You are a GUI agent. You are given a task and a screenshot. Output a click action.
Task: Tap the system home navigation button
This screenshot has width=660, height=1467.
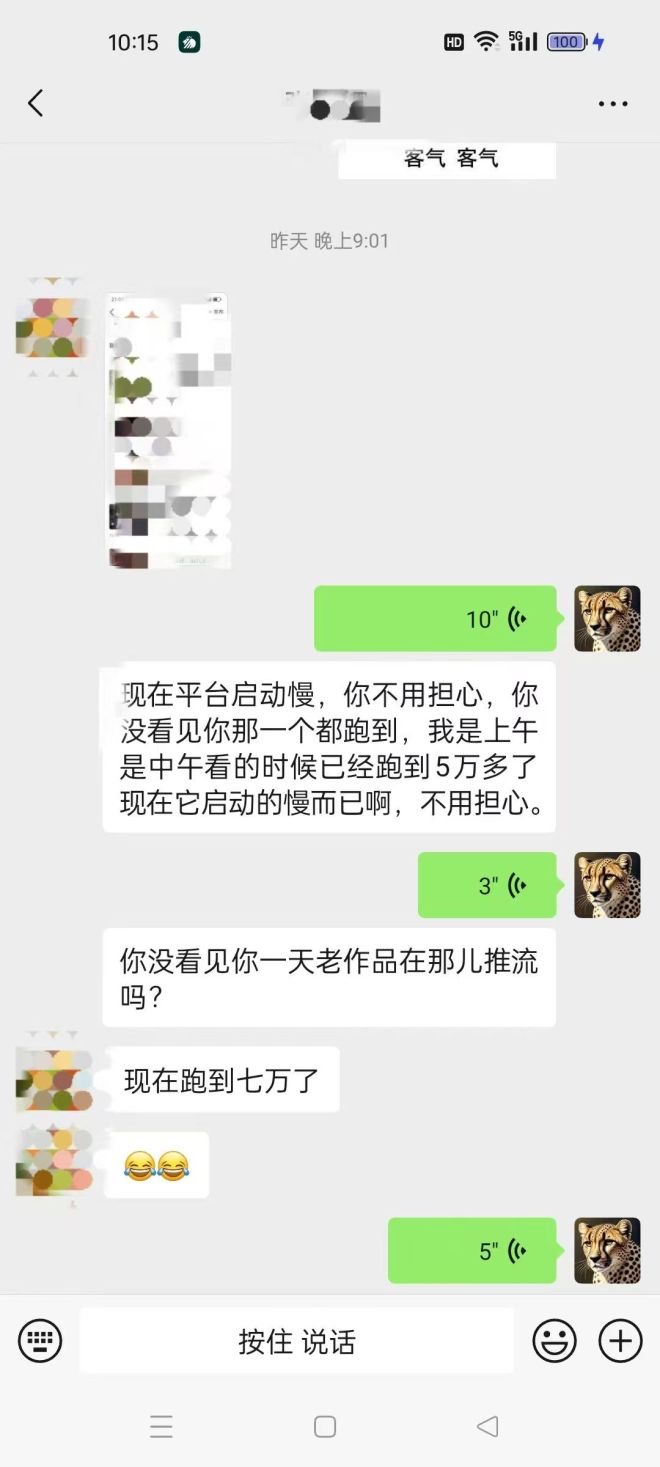325,1427
